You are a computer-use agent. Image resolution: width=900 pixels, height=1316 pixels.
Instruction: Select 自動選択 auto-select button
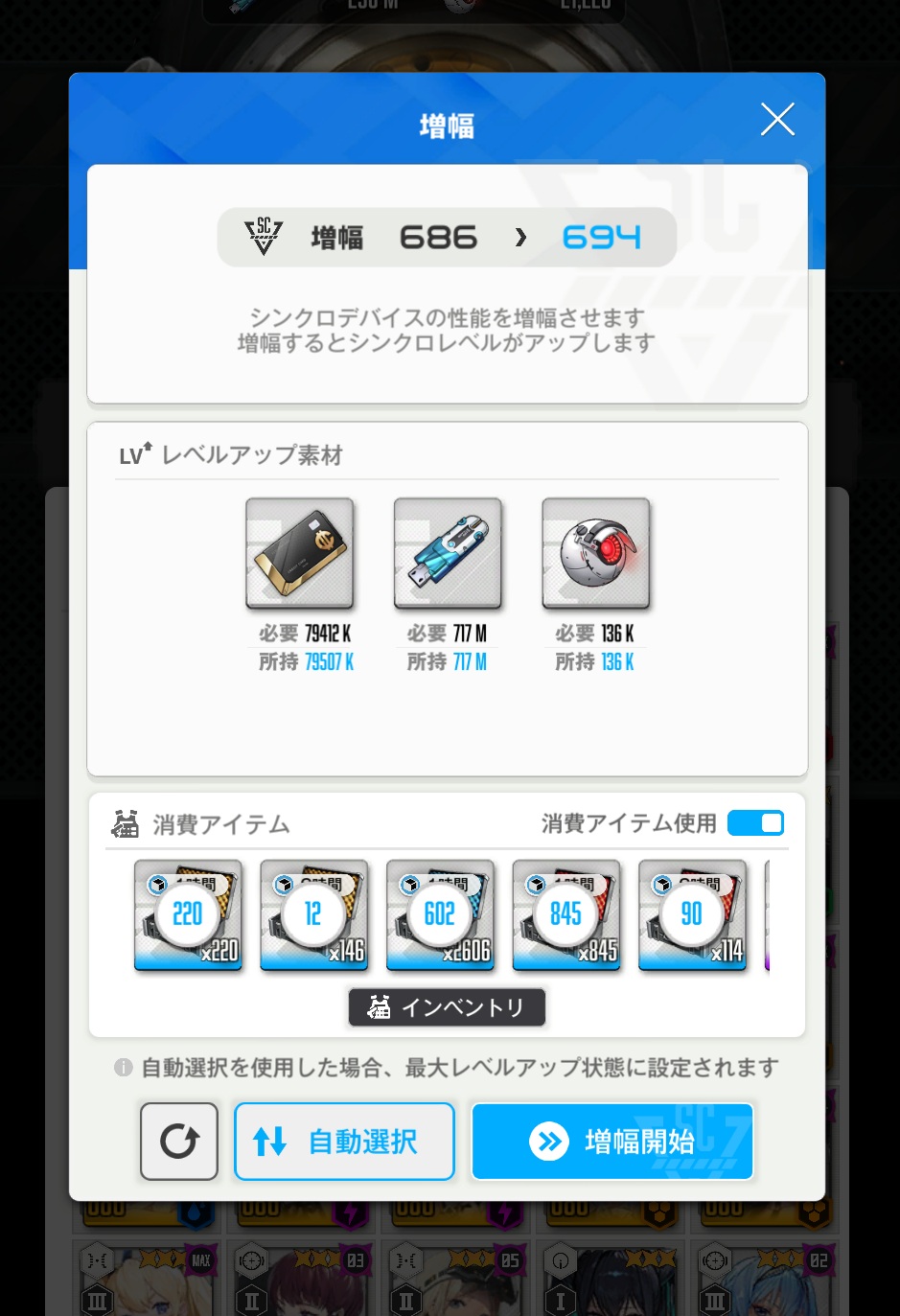click(344, 1141)
